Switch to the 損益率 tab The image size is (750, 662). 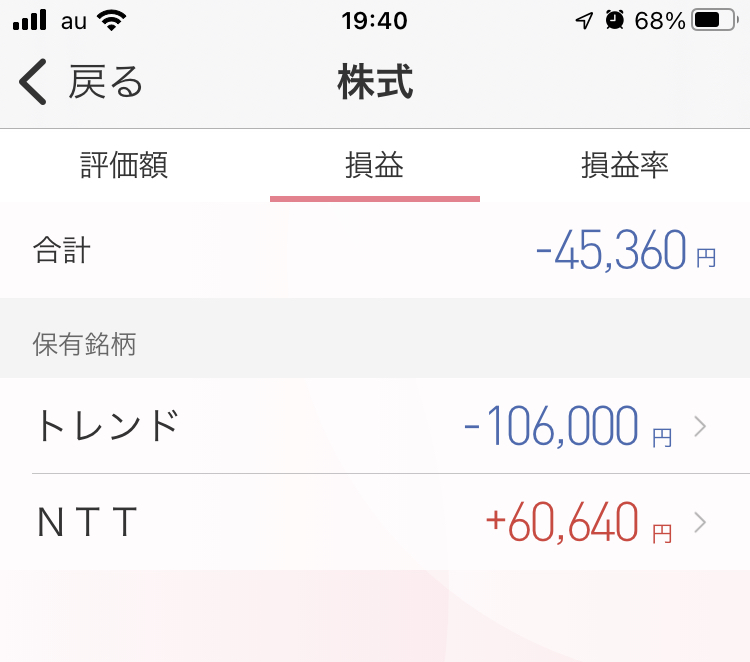point(625,165)
